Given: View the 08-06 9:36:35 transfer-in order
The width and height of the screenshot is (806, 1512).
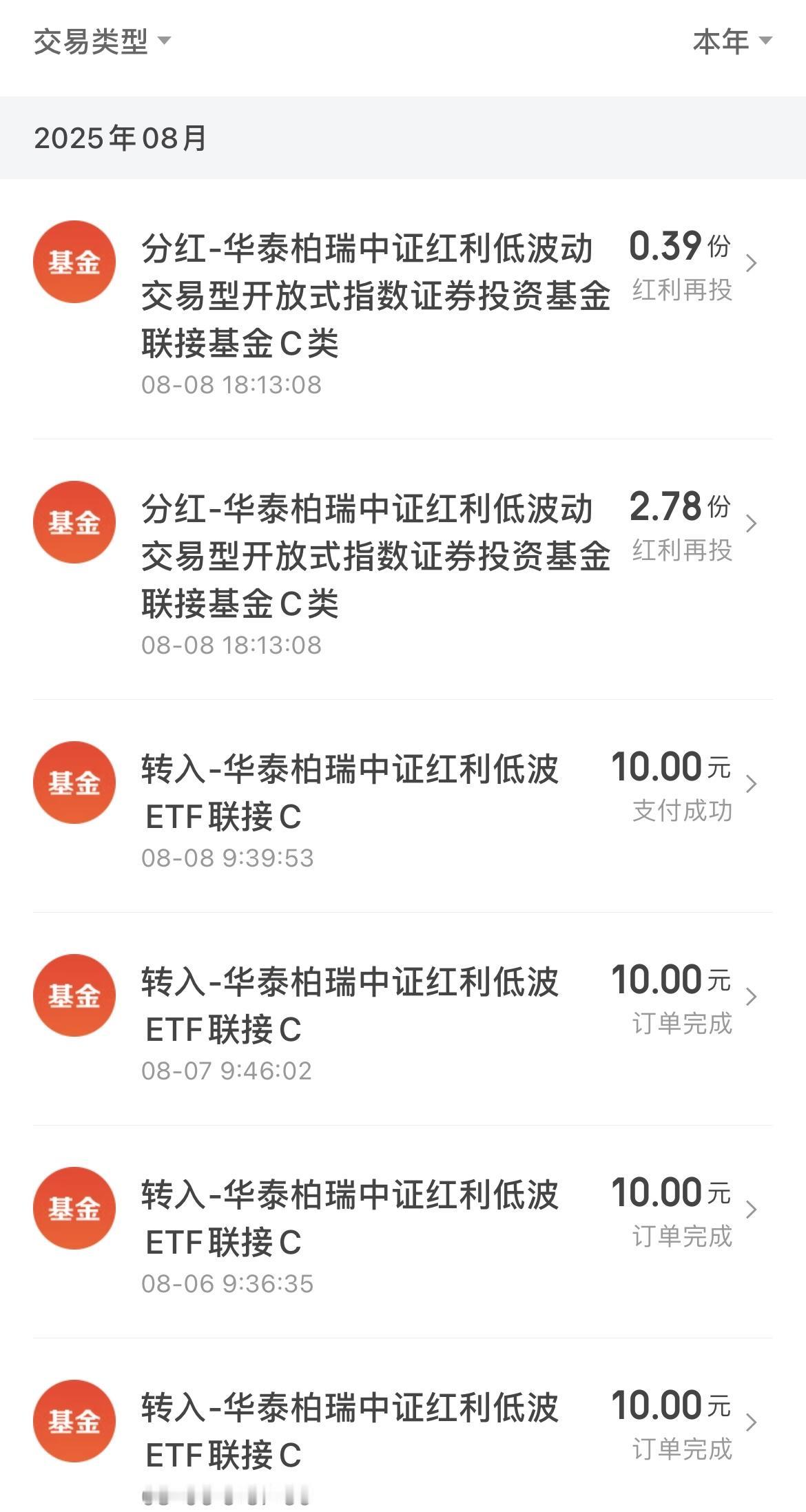Looking at the screenshot, I should point(403,1232).
